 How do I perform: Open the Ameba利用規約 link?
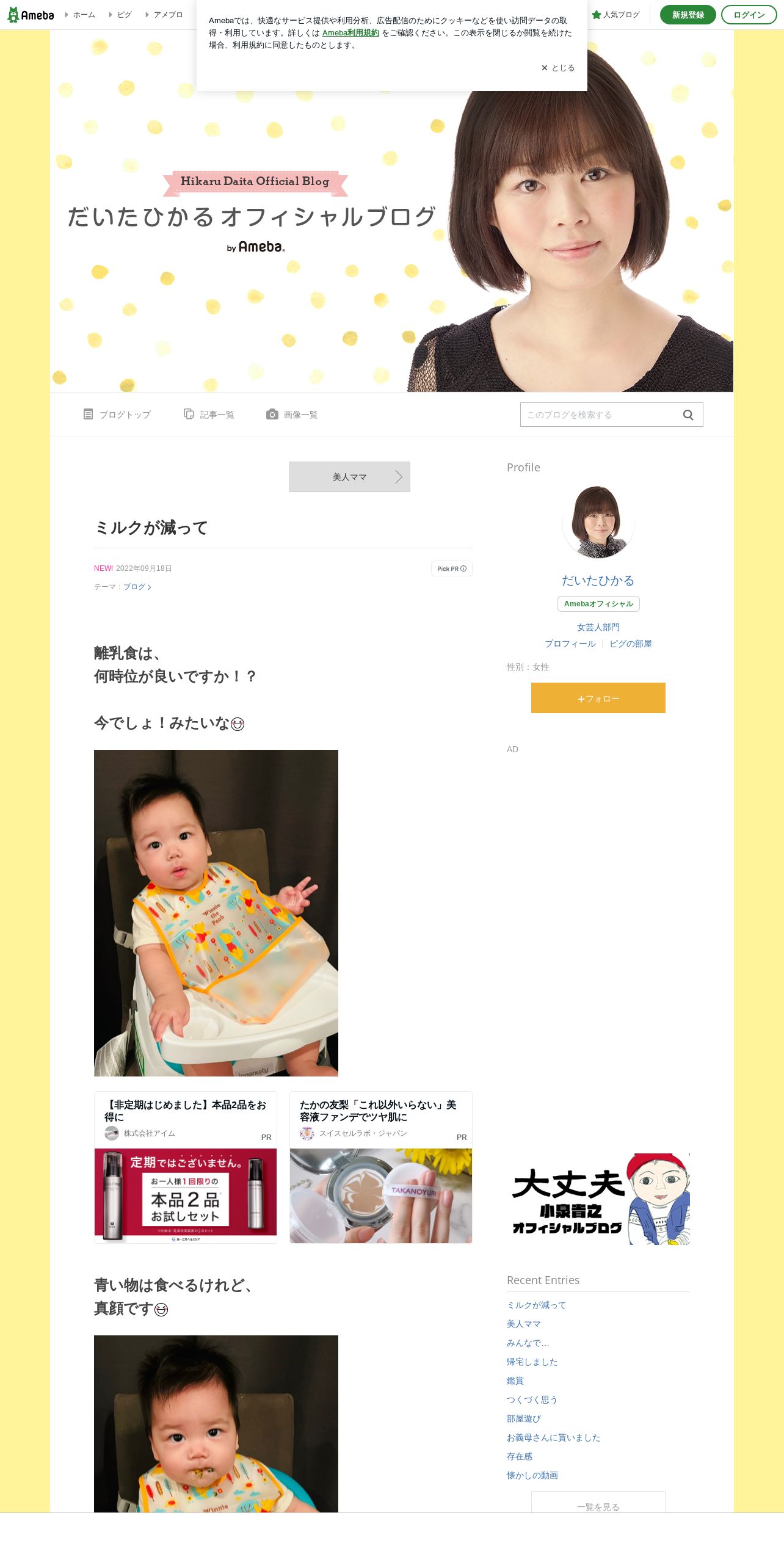[x=350, y=33]
